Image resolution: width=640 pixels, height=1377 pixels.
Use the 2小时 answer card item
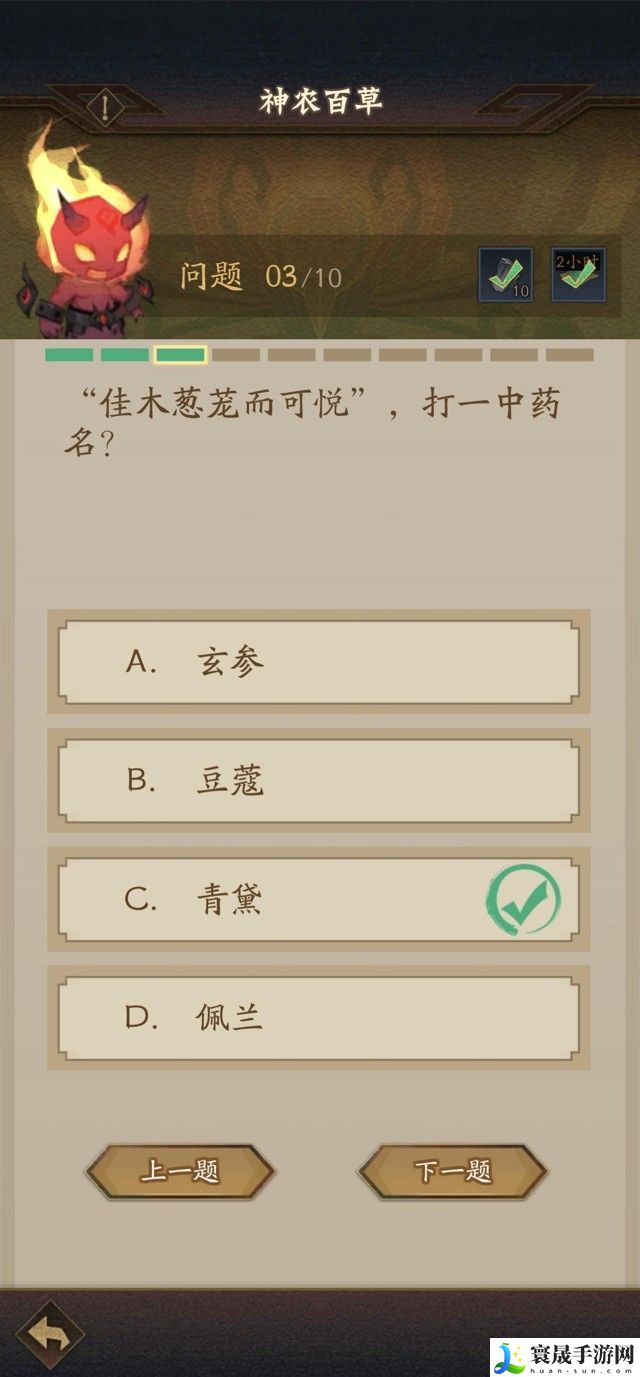(x=578, y=275)
